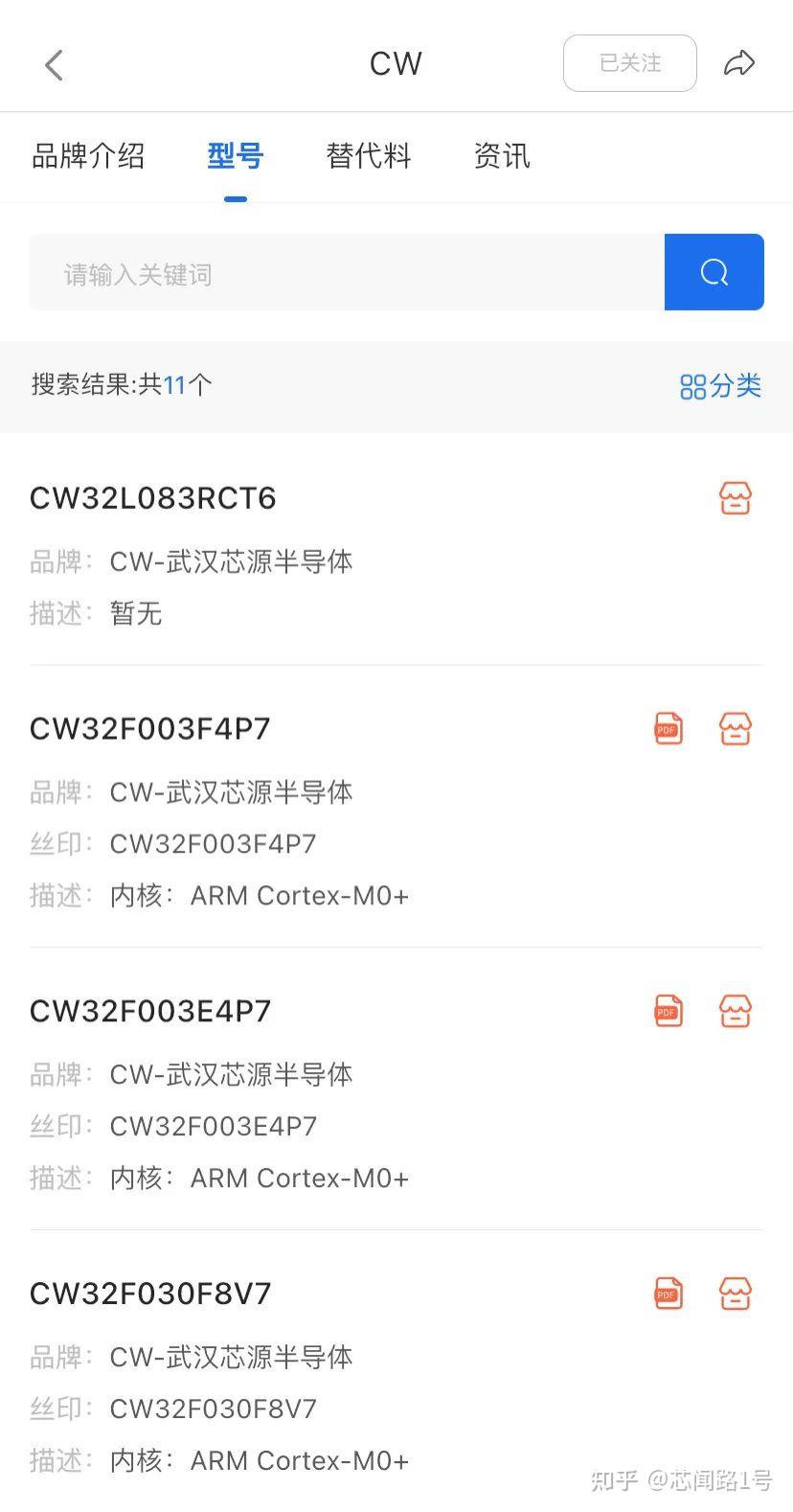Tap the back arrow to leave CW page
The width and height of the screenshot is (793, 1512).
coord(54,64)
